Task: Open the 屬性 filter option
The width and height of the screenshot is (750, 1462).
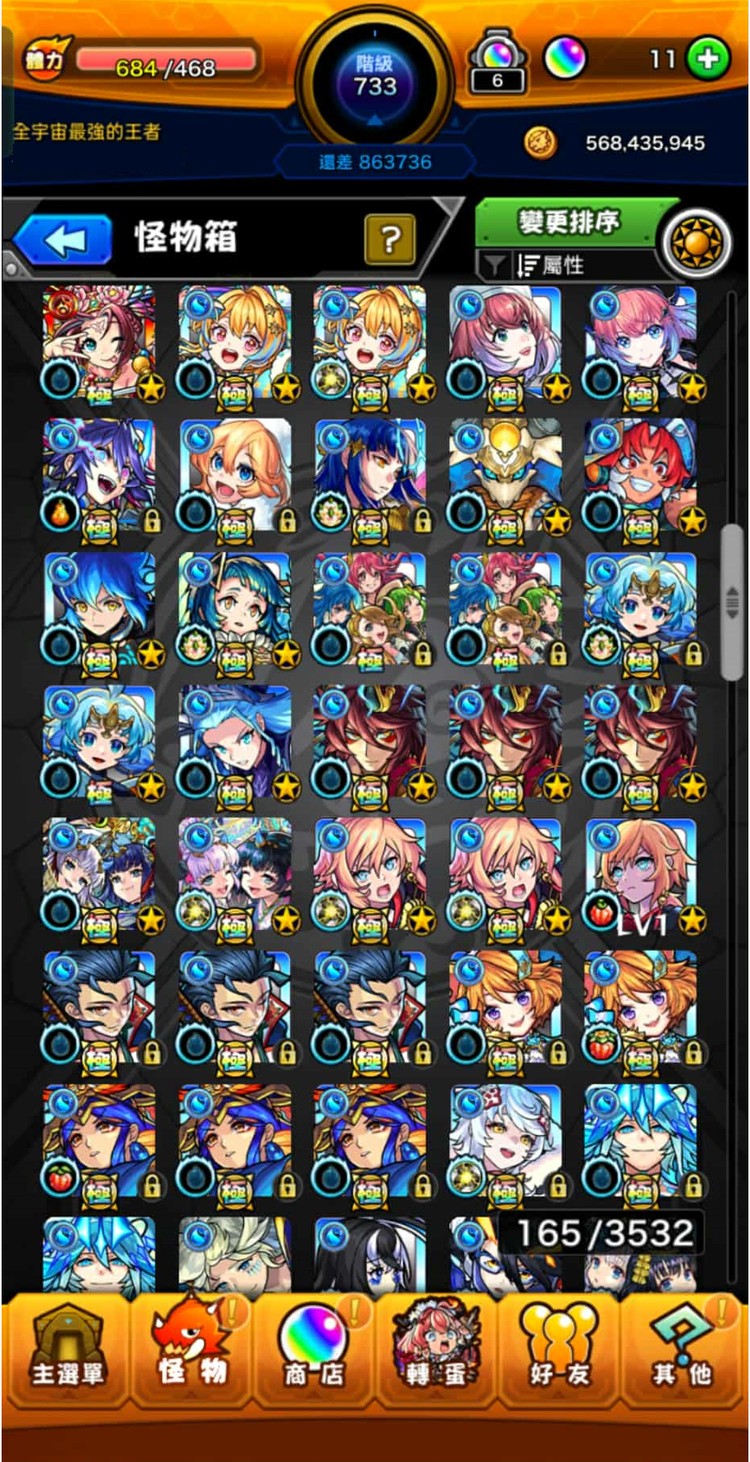Action: pos(552,265)
